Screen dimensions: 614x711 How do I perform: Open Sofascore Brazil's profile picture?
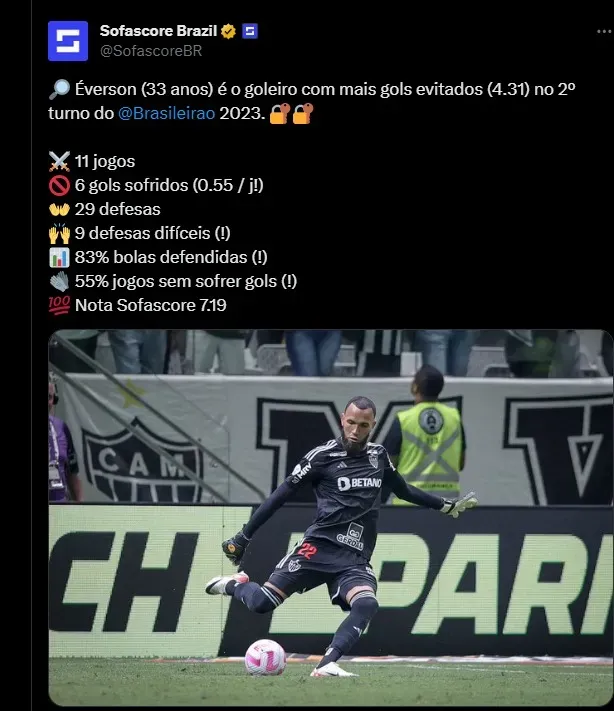pos(68,41)
